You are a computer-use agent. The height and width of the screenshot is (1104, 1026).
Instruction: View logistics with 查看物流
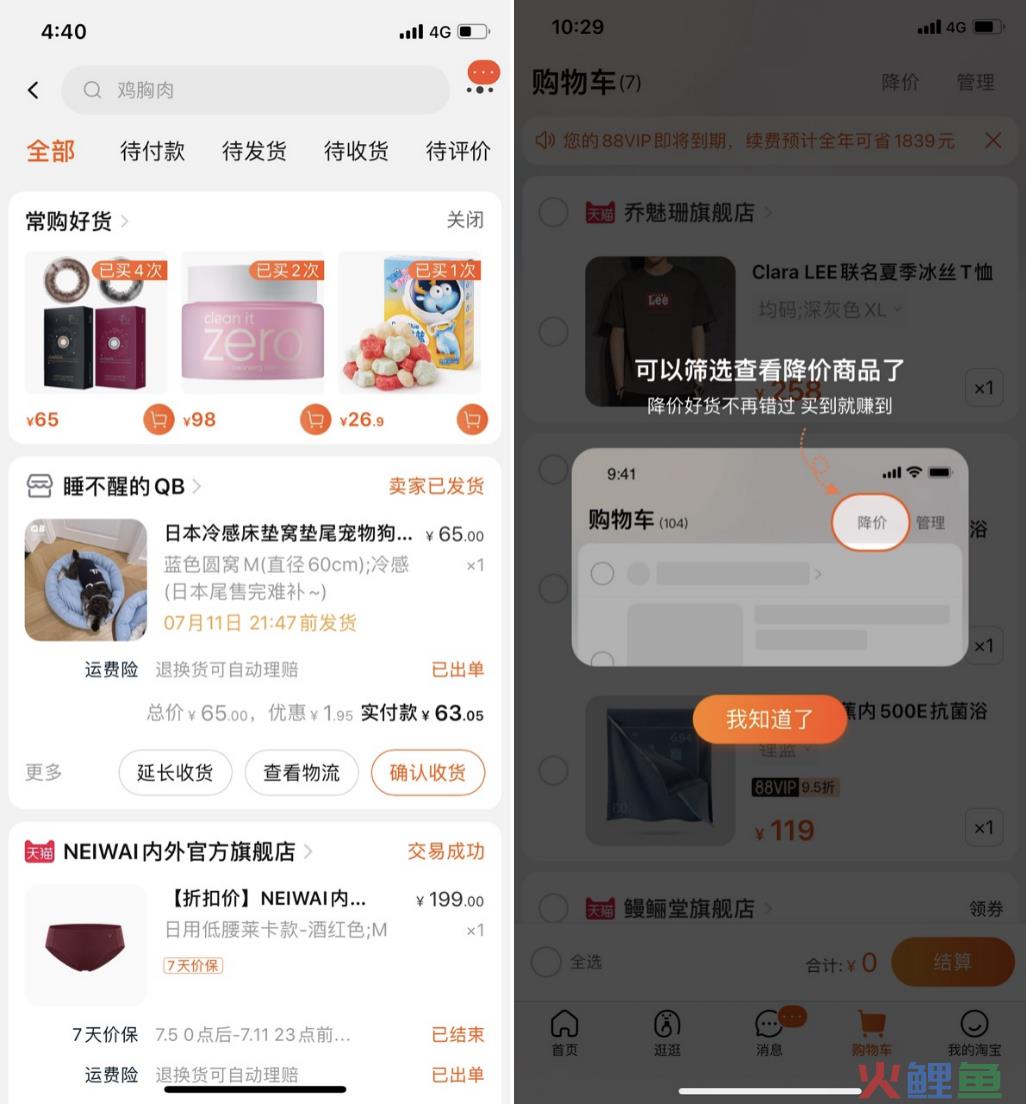click(301, 773)
